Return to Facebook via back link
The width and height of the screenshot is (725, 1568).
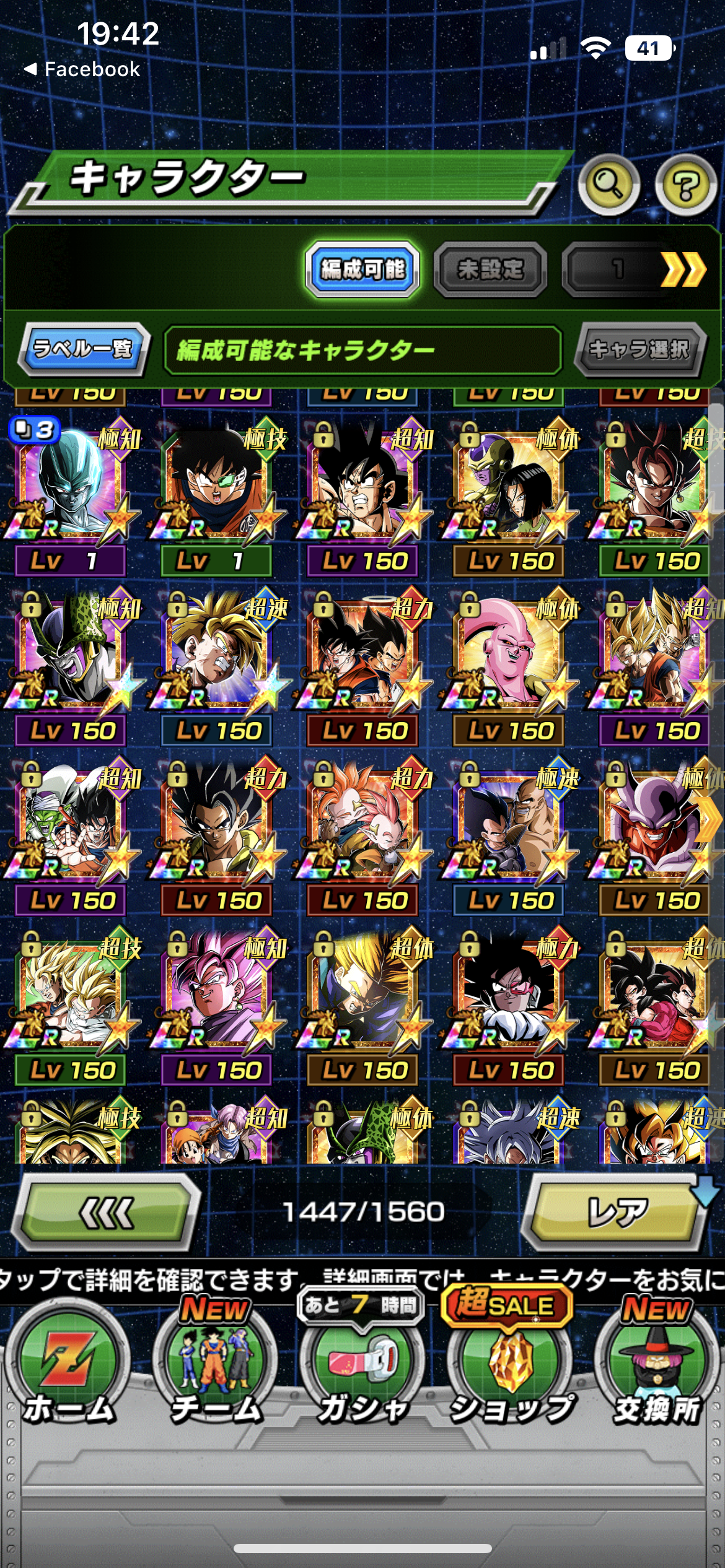(82, 69)
